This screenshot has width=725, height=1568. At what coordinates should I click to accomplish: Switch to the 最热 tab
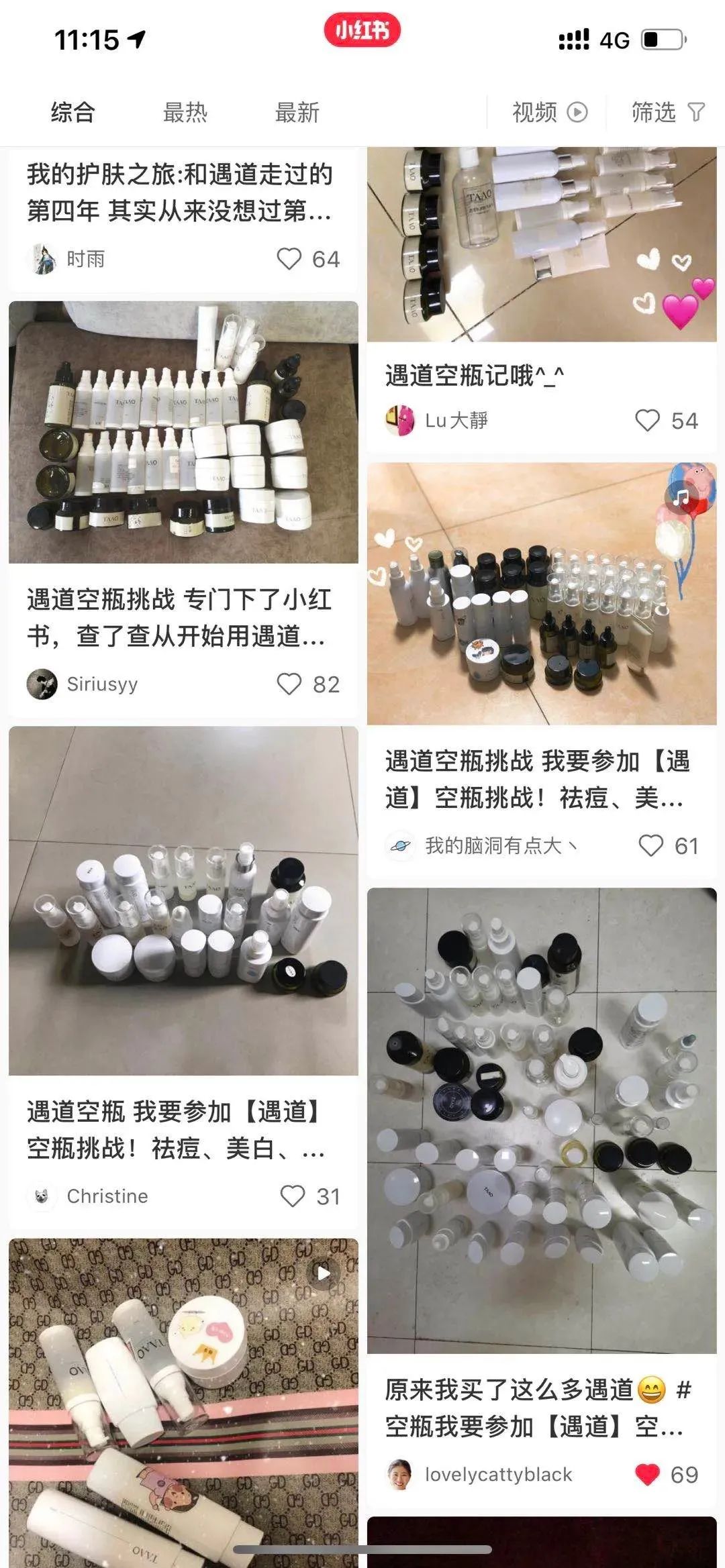[183, 113]
